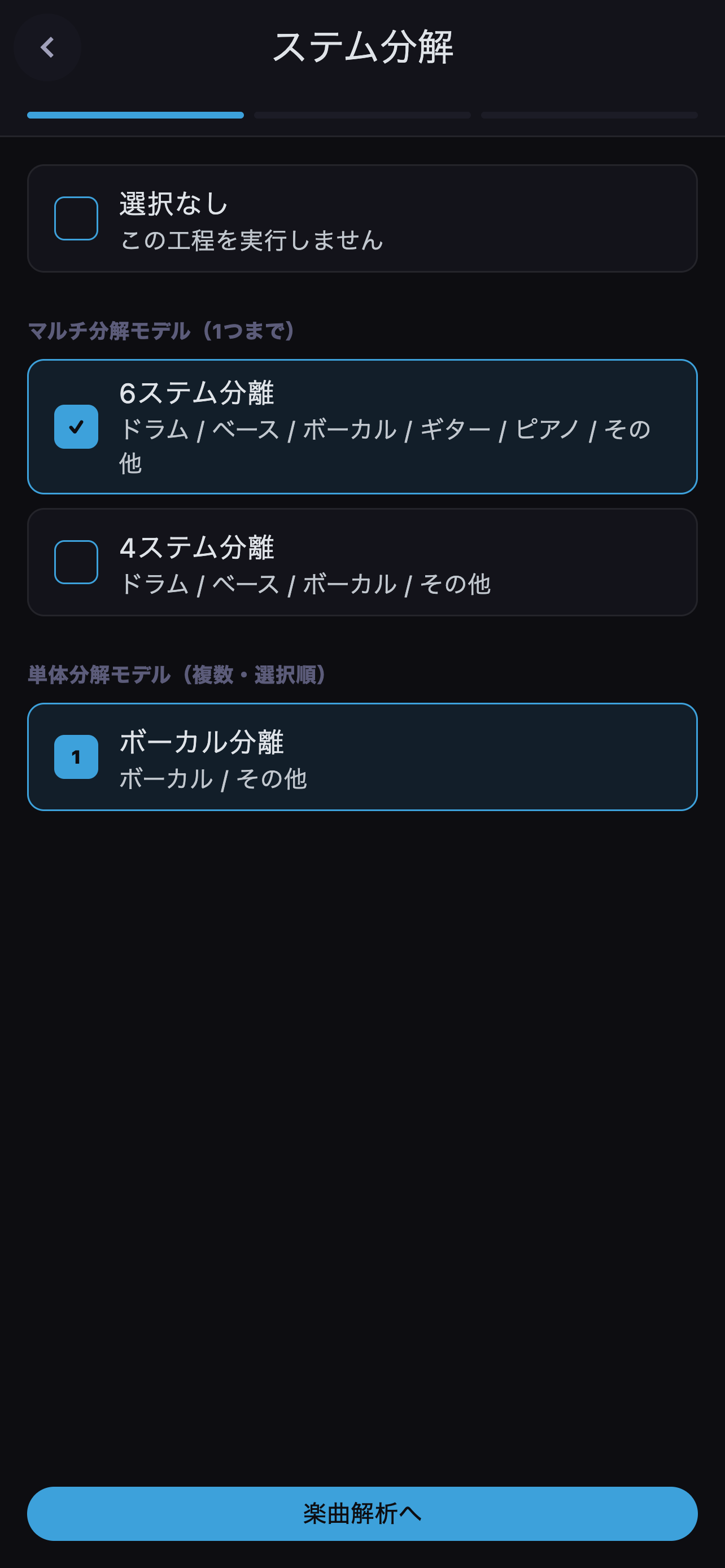The image size is (725, 1568).
Task: Check the 選択なし option
Action: click(x=362, y=218)
